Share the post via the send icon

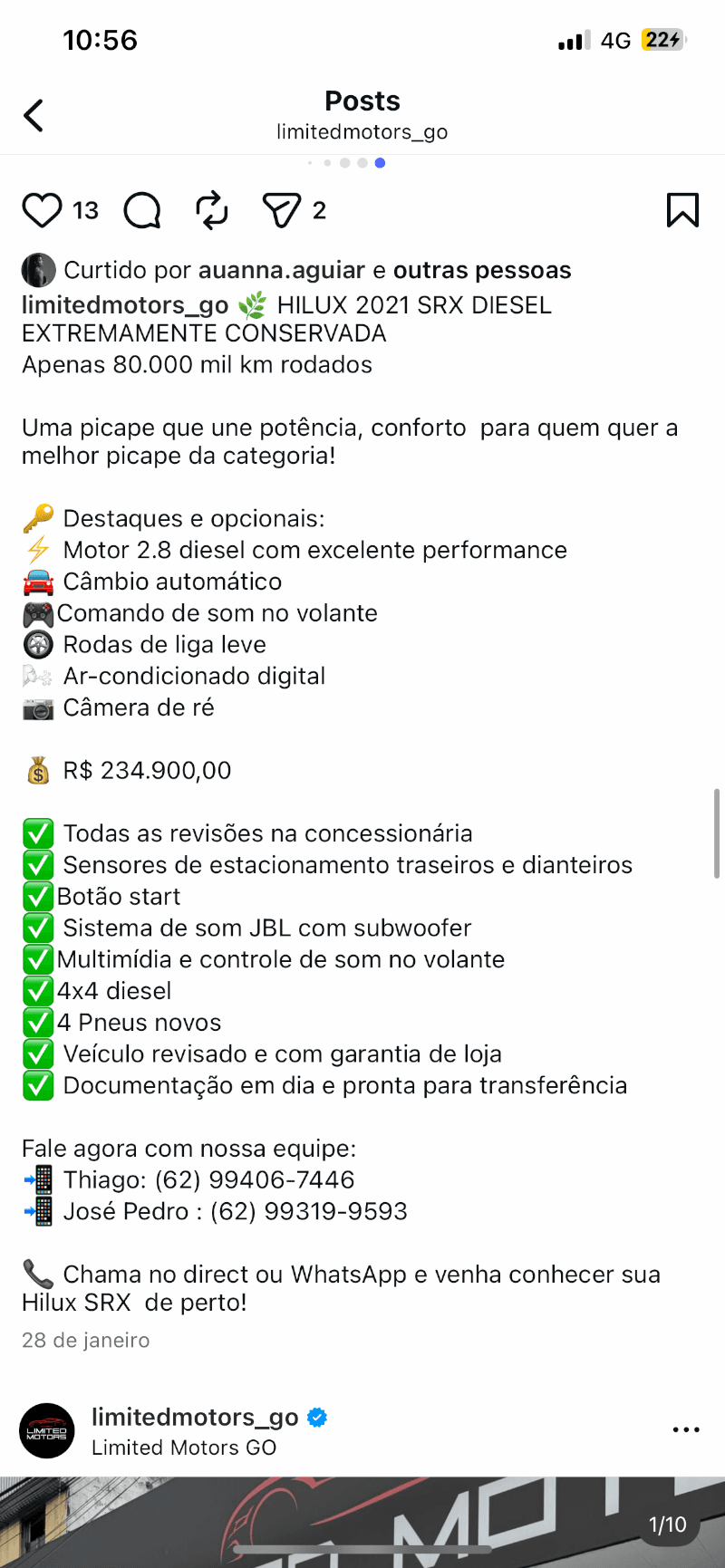(x=281, y=210)
